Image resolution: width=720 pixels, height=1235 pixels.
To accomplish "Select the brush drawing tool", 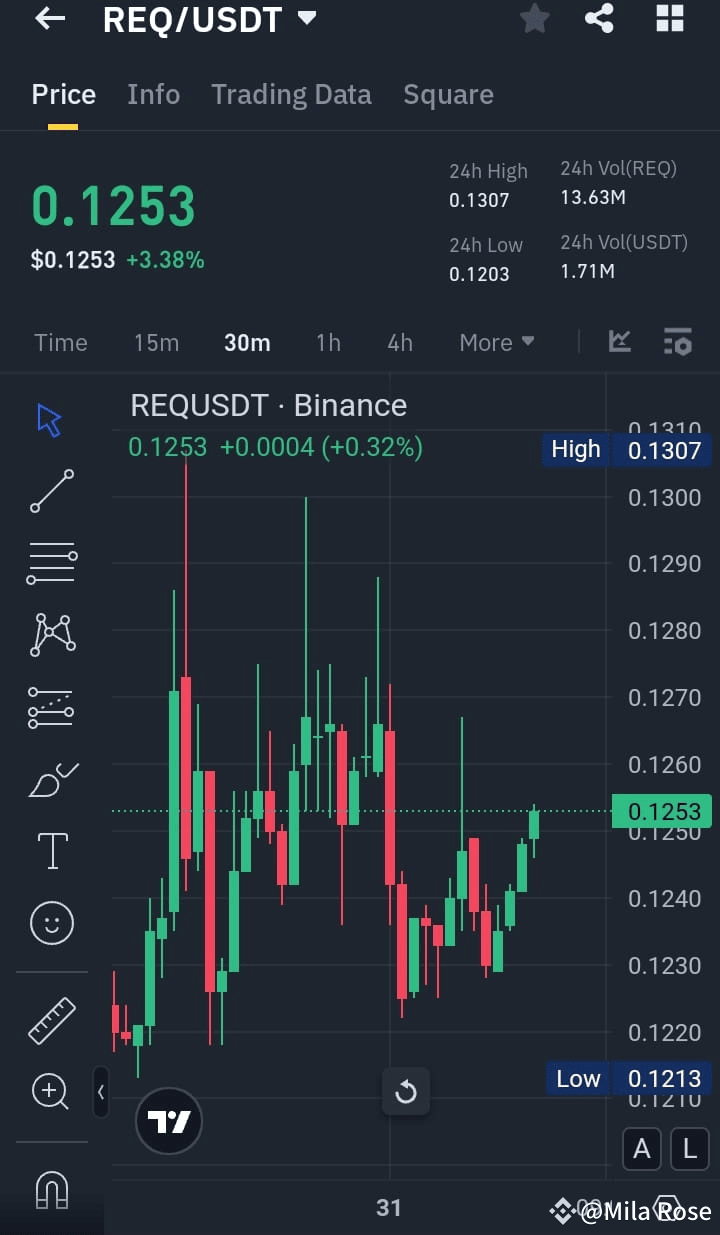I will [x=50, y=779].
